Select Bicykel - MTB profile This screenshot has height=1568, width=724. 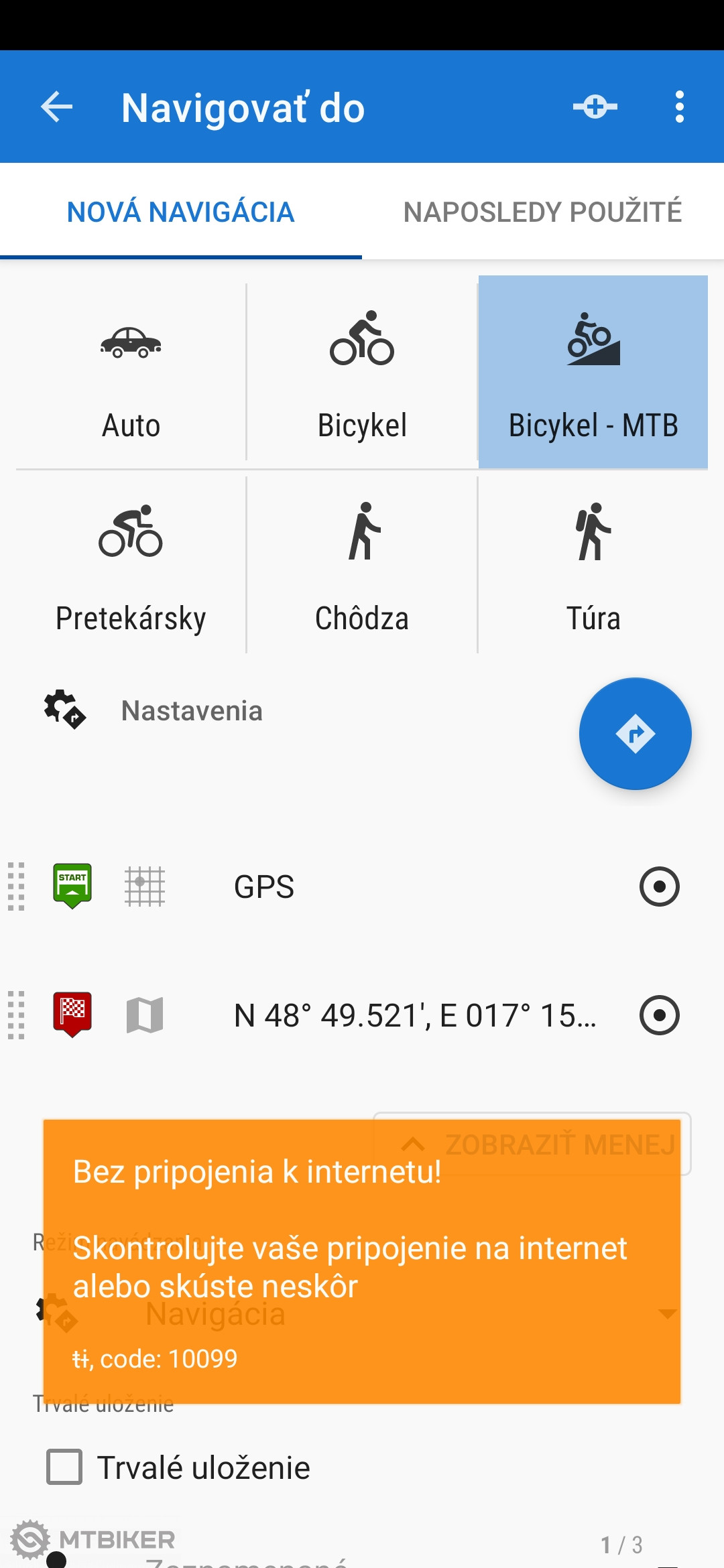pyautogui.click(x=593, y=373)
